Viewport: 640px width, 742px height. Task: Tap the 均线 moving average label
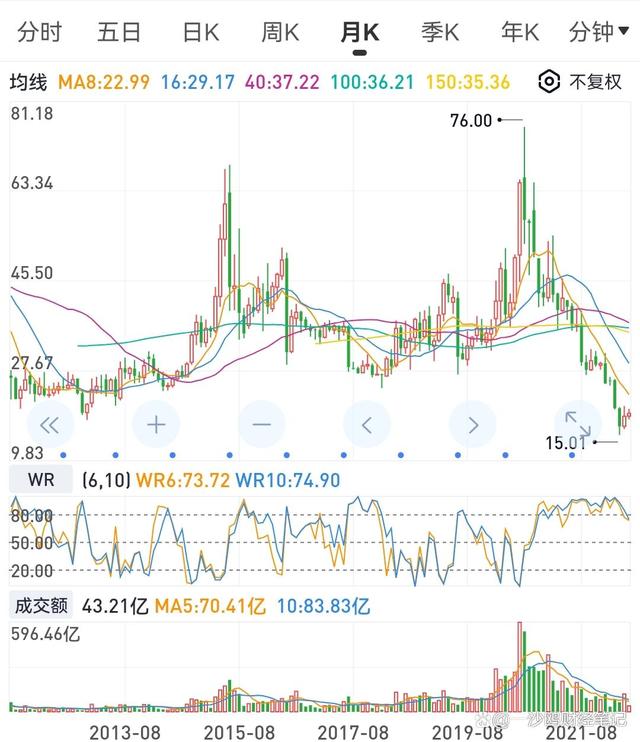click(x=28, y=81)
